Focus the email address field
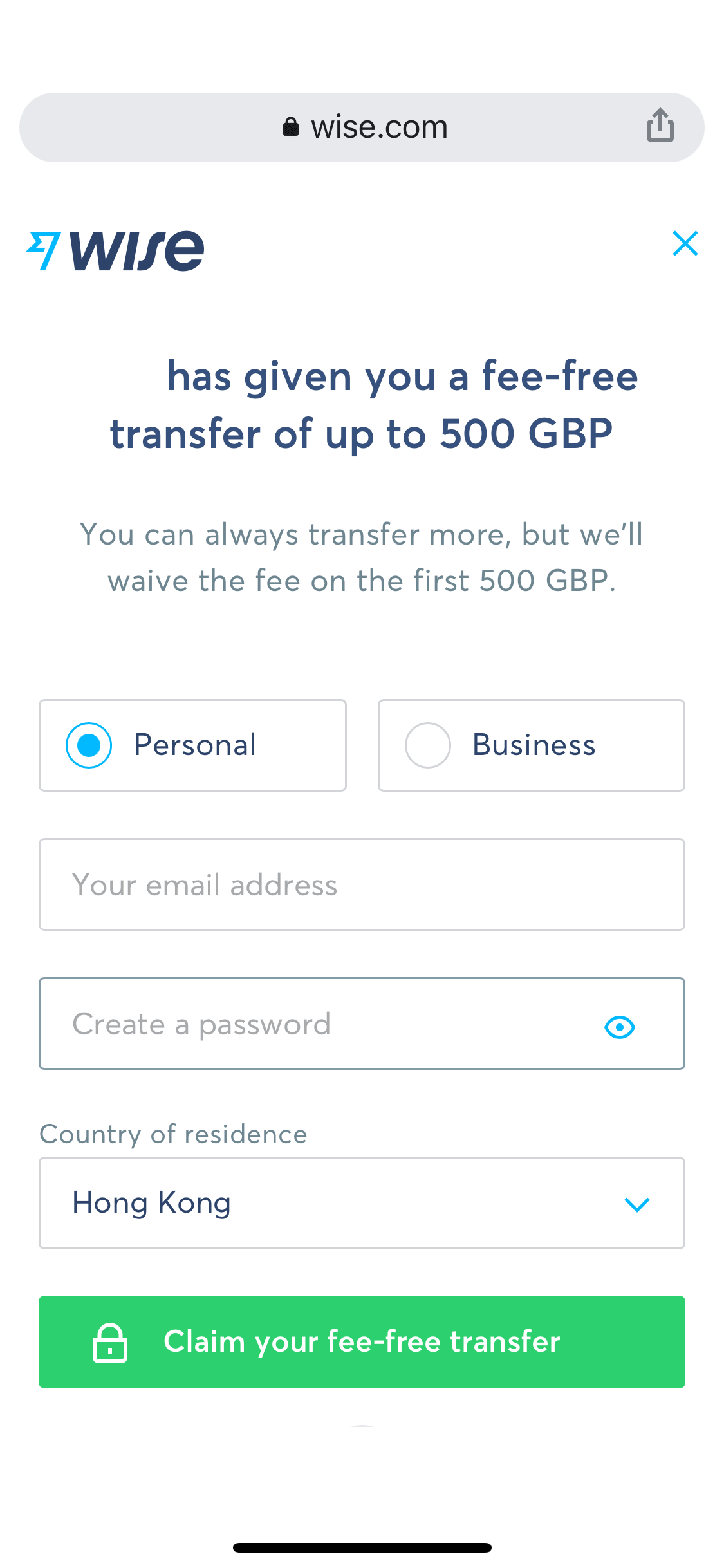 click(x=362, y=884)
